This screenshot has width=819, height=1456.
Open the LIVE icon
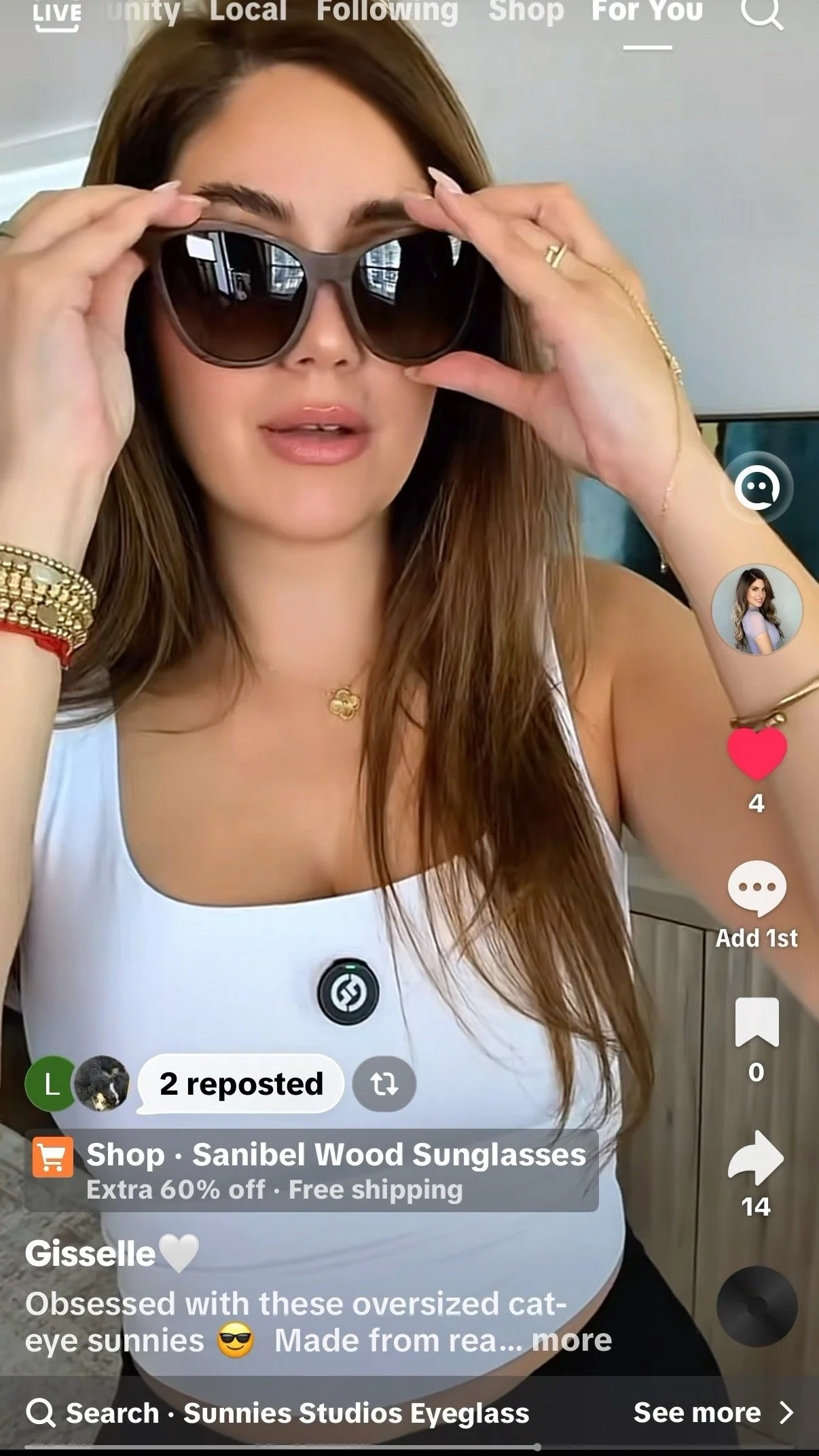tap(57, 16)
